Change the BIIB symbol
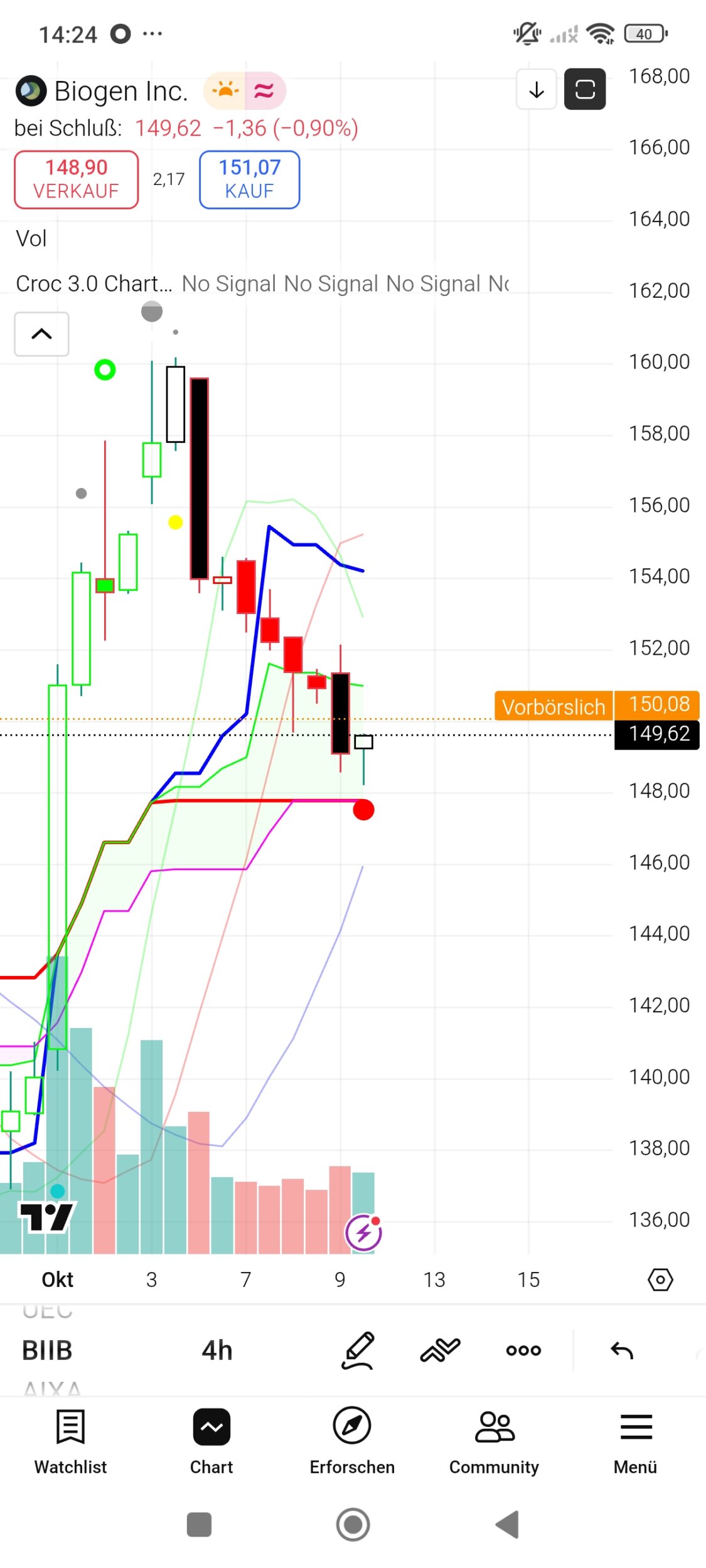Image resolution: width=706 pixels, height=1568 pixels. click(x=47, y=1350)
